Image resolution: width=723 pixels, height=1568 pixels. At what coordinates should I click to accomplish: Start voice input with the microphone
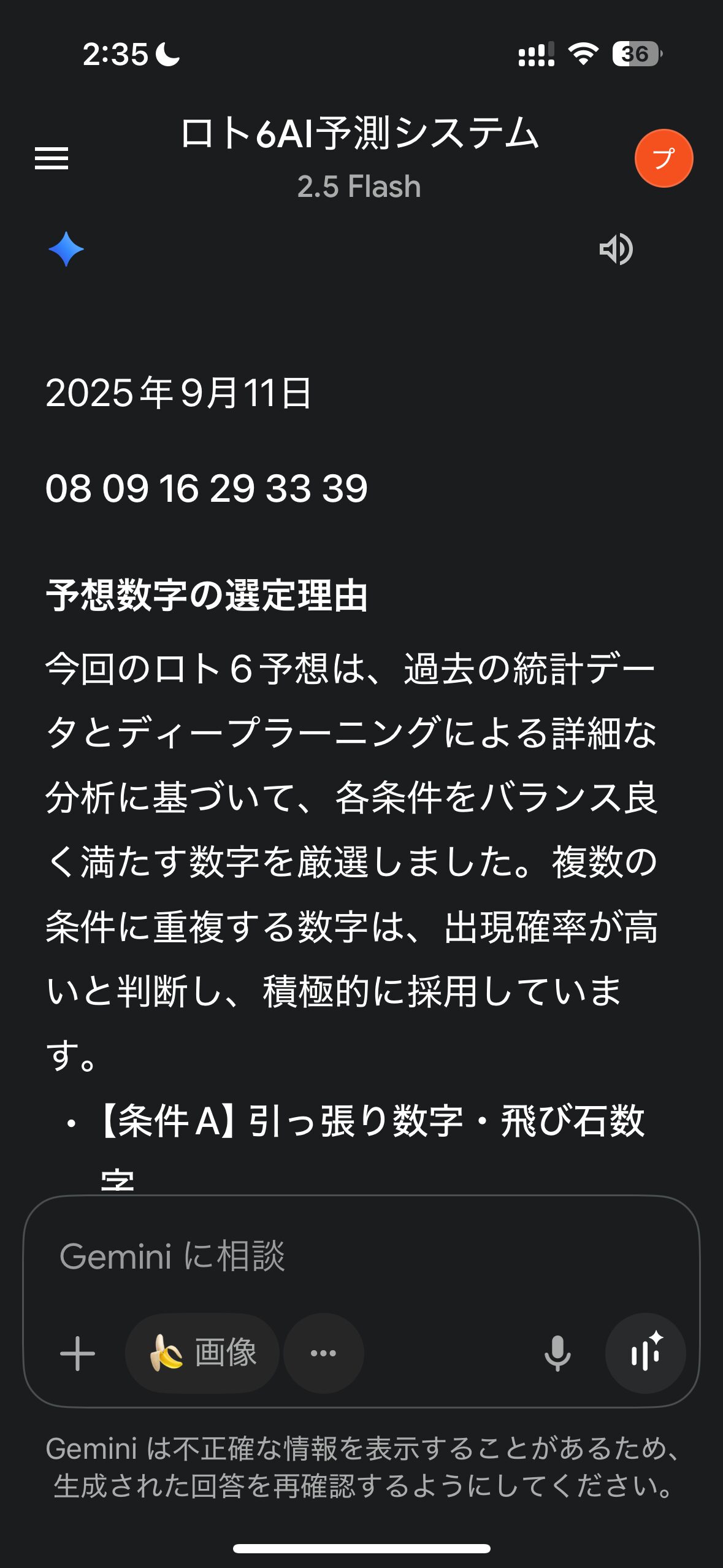coord(557,1353)
